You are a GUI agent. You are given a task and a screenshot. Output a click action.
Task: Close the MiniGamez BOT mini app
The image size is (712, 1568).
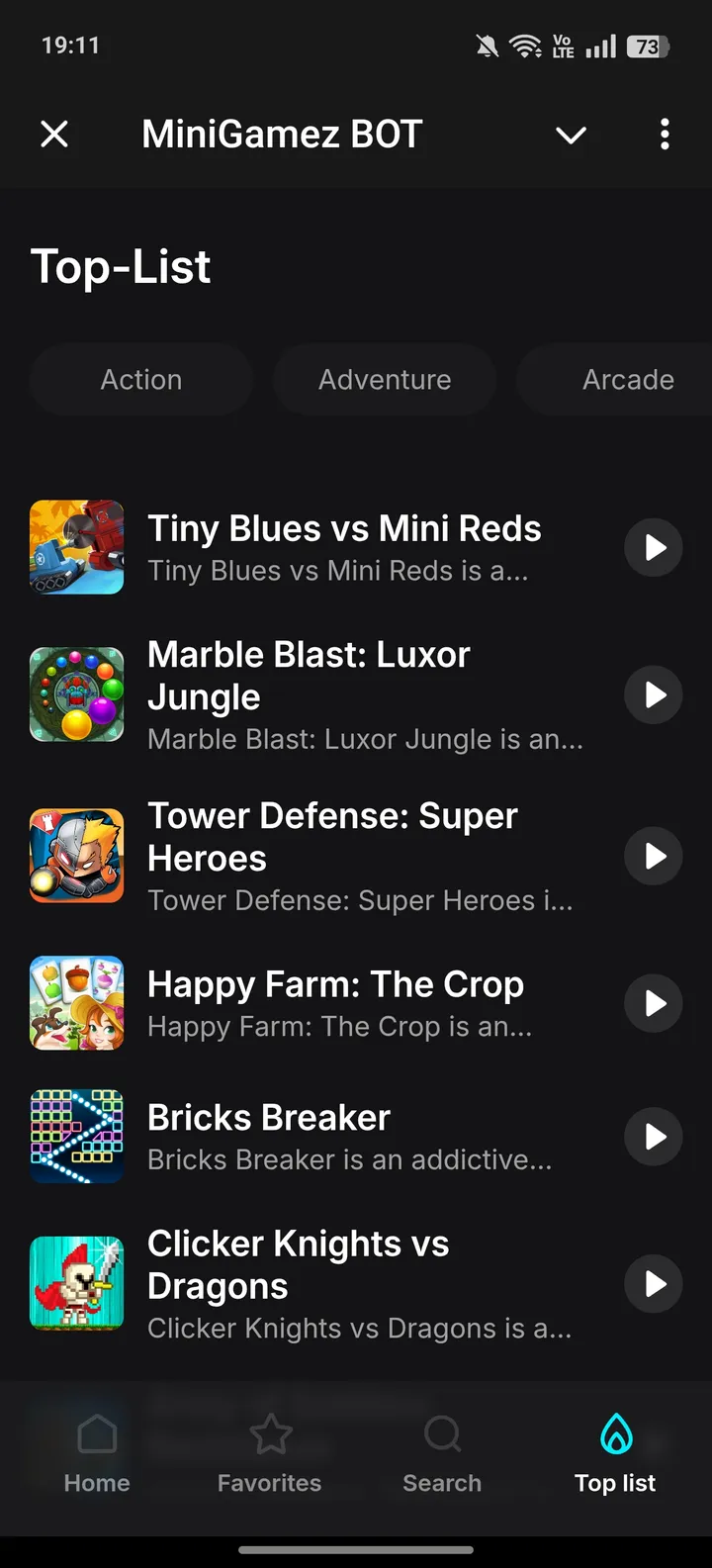(54, 134)
